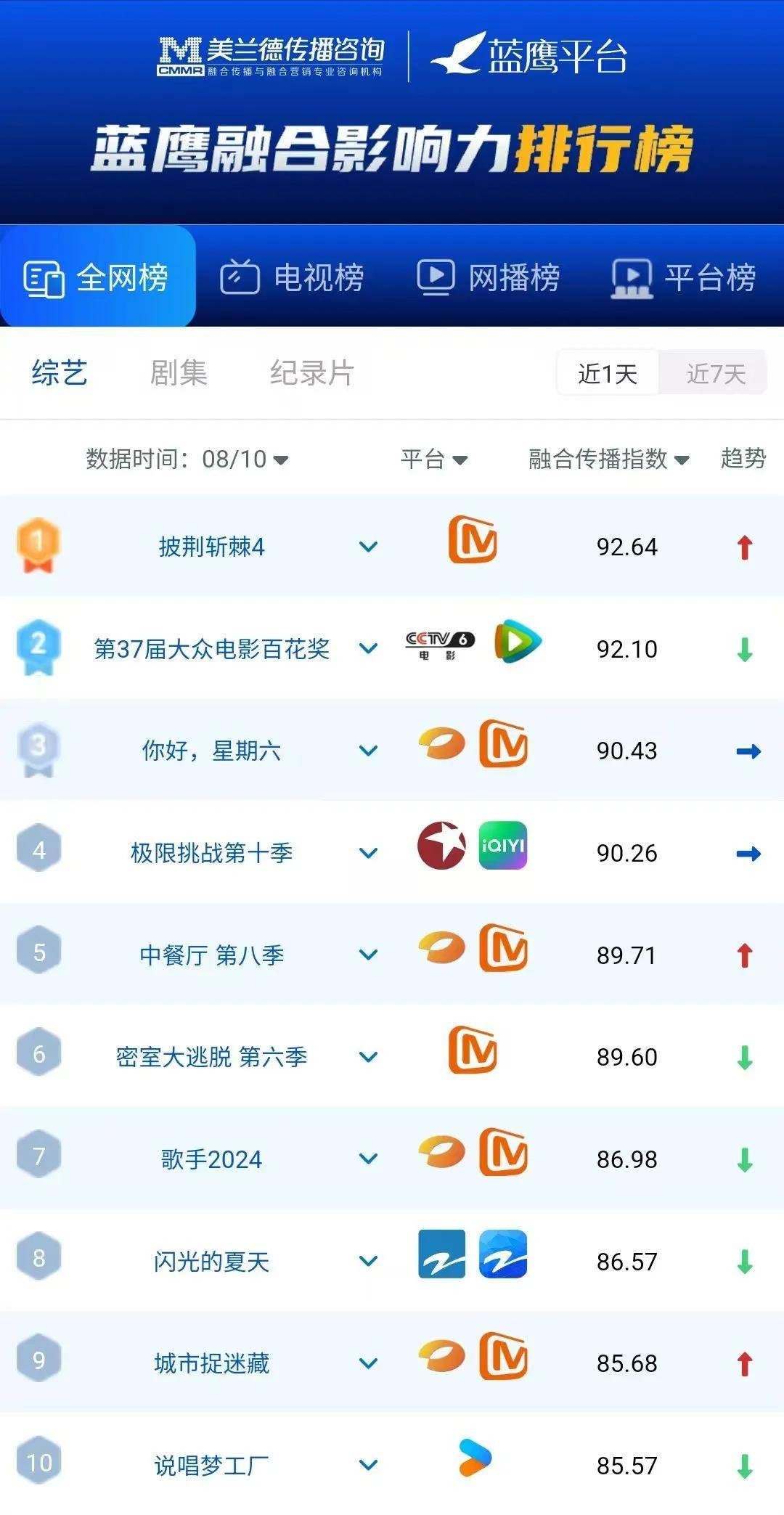The image size is (784, 1515).
Task: Open the 数据时间 08/10 date dropdown
Action: [187, 459]
